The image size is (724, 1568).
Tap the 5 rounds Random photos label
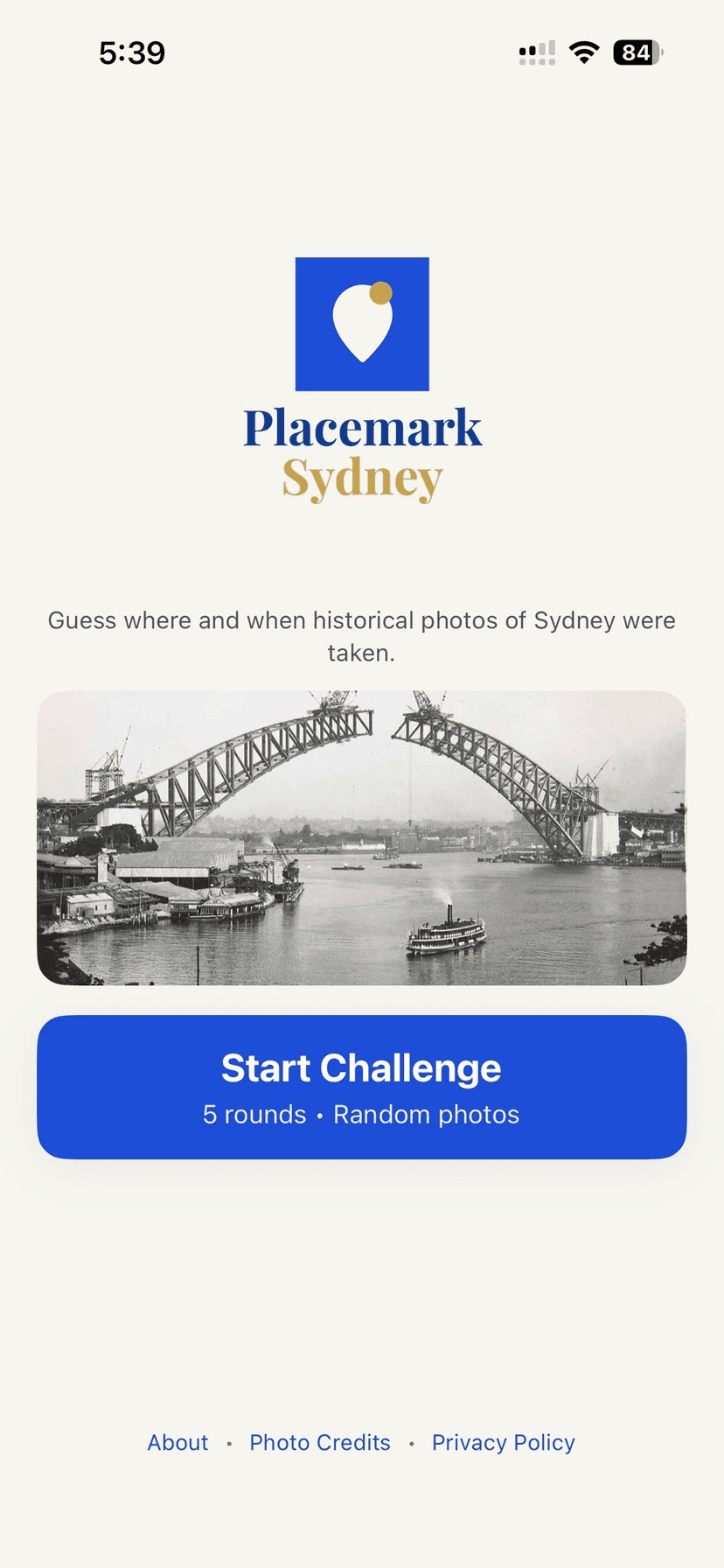pos(361,1114)
